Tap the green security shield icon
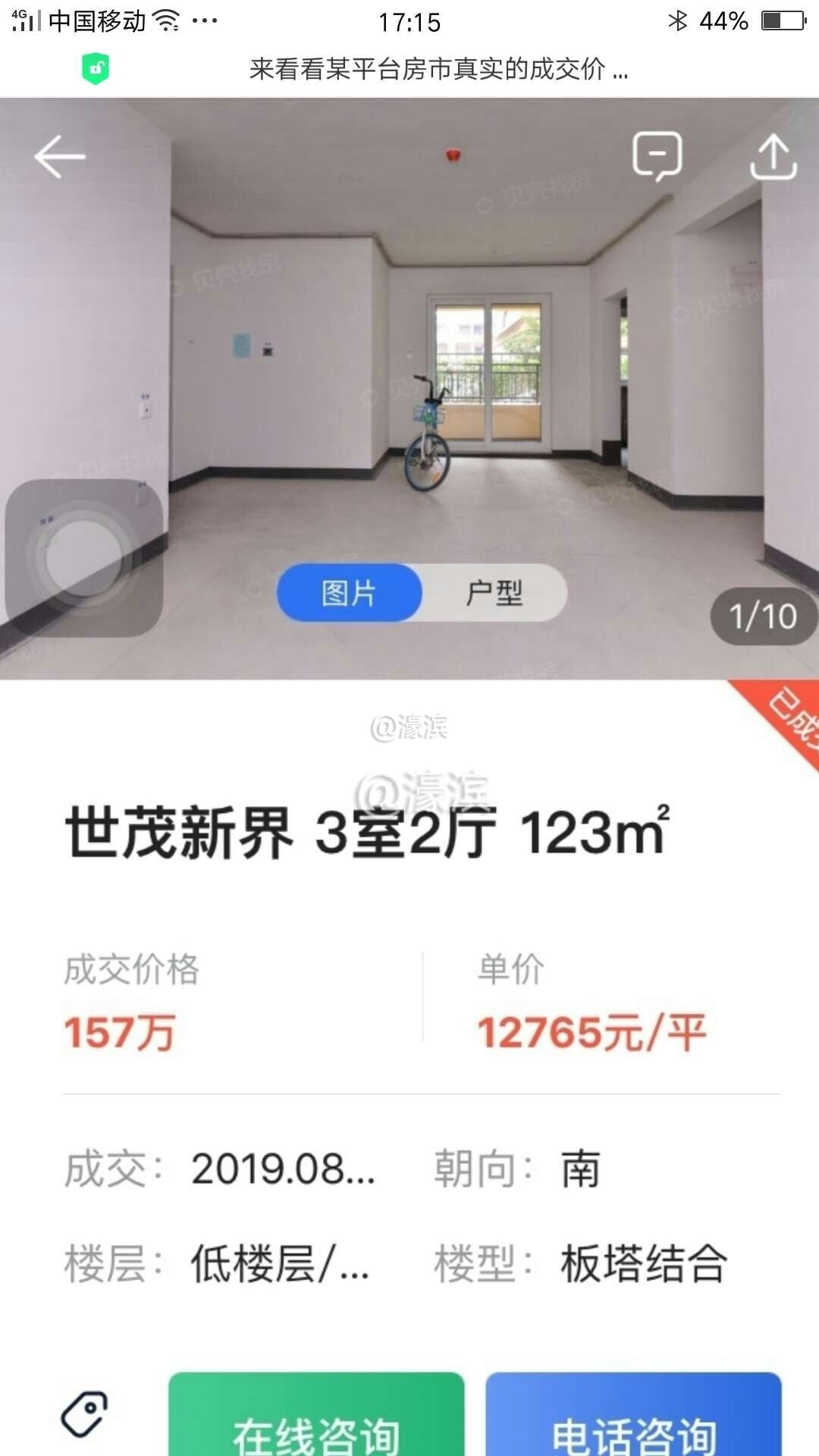Viewport: 819px width, 1456px height. pos(96,69)
